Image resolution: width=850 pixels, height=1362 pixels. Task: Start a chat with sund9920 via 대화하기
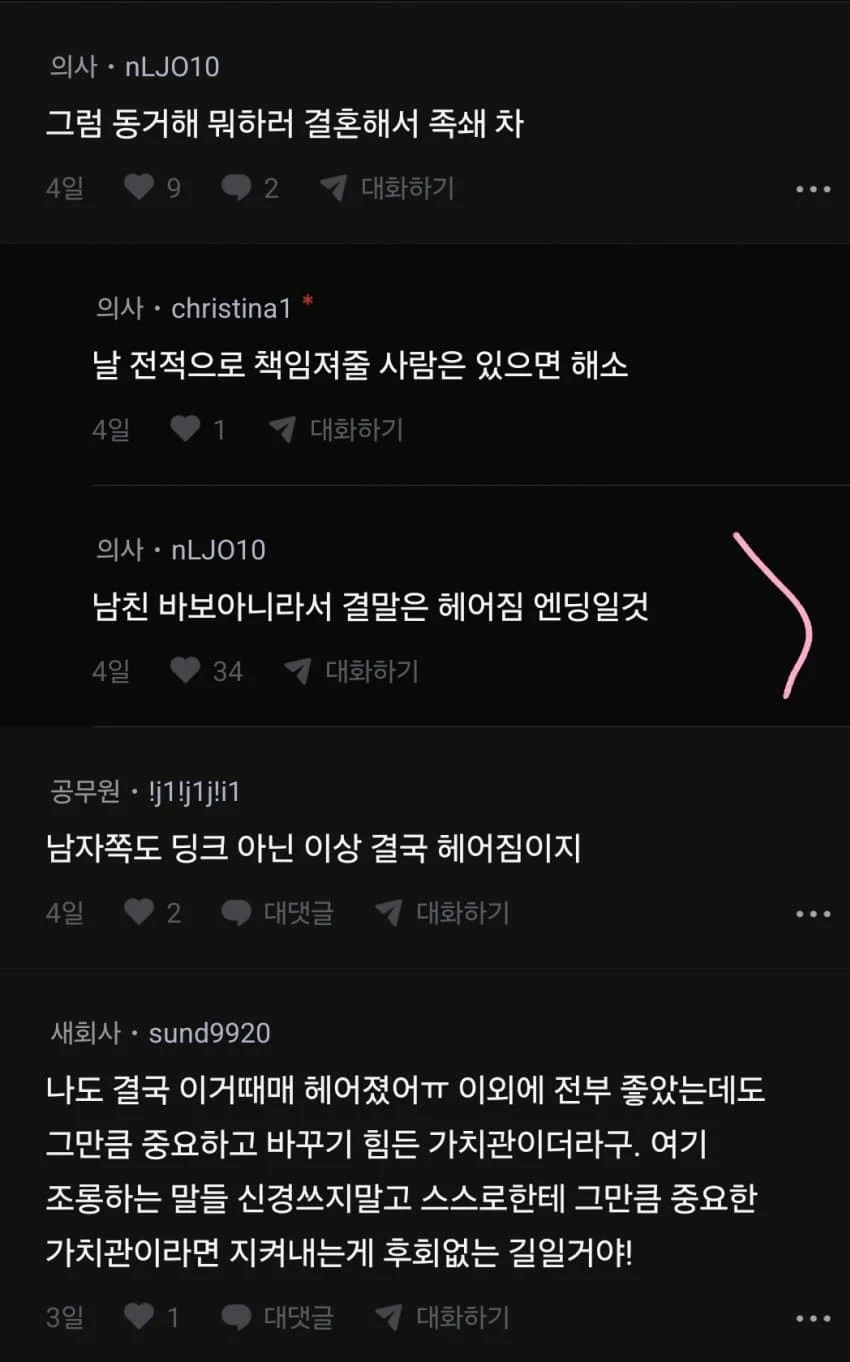point(443,1317)
